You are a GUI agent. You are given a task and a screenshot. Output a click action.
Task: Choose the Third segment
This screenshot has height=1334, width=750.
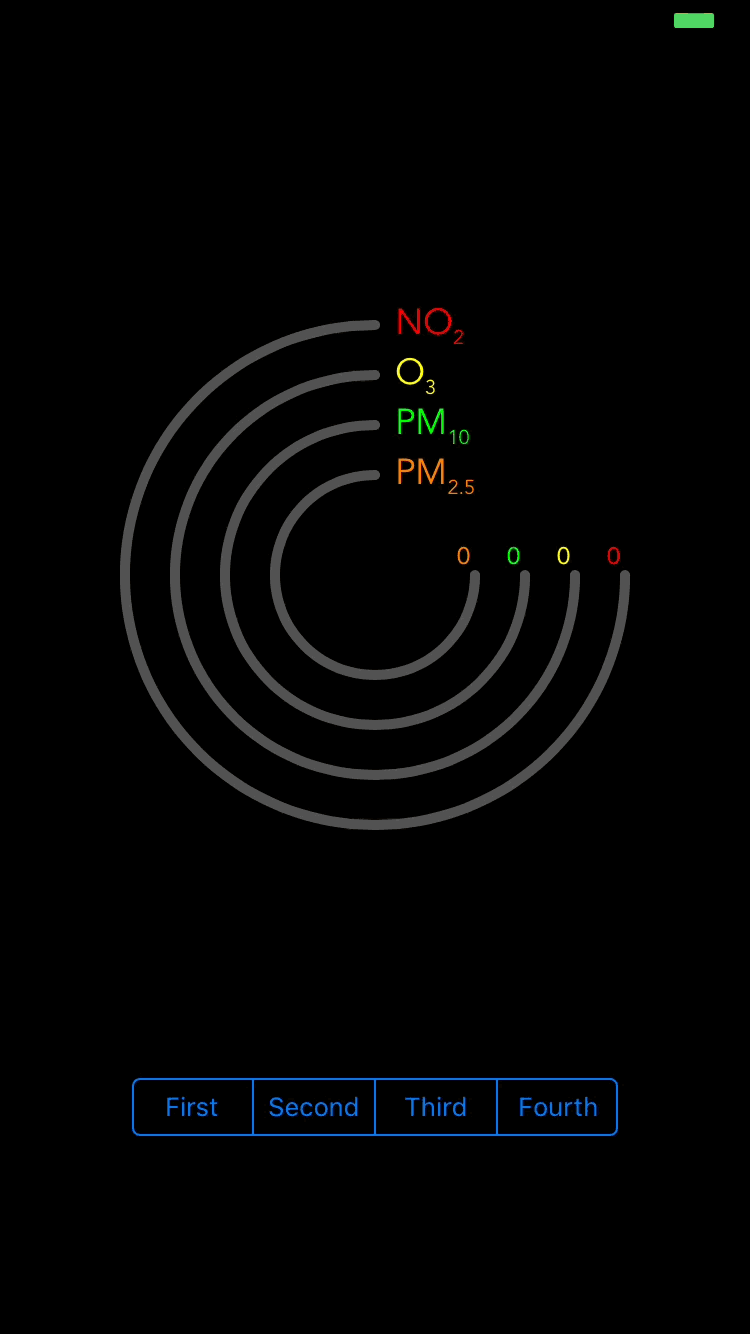(x=436, y=1107)
